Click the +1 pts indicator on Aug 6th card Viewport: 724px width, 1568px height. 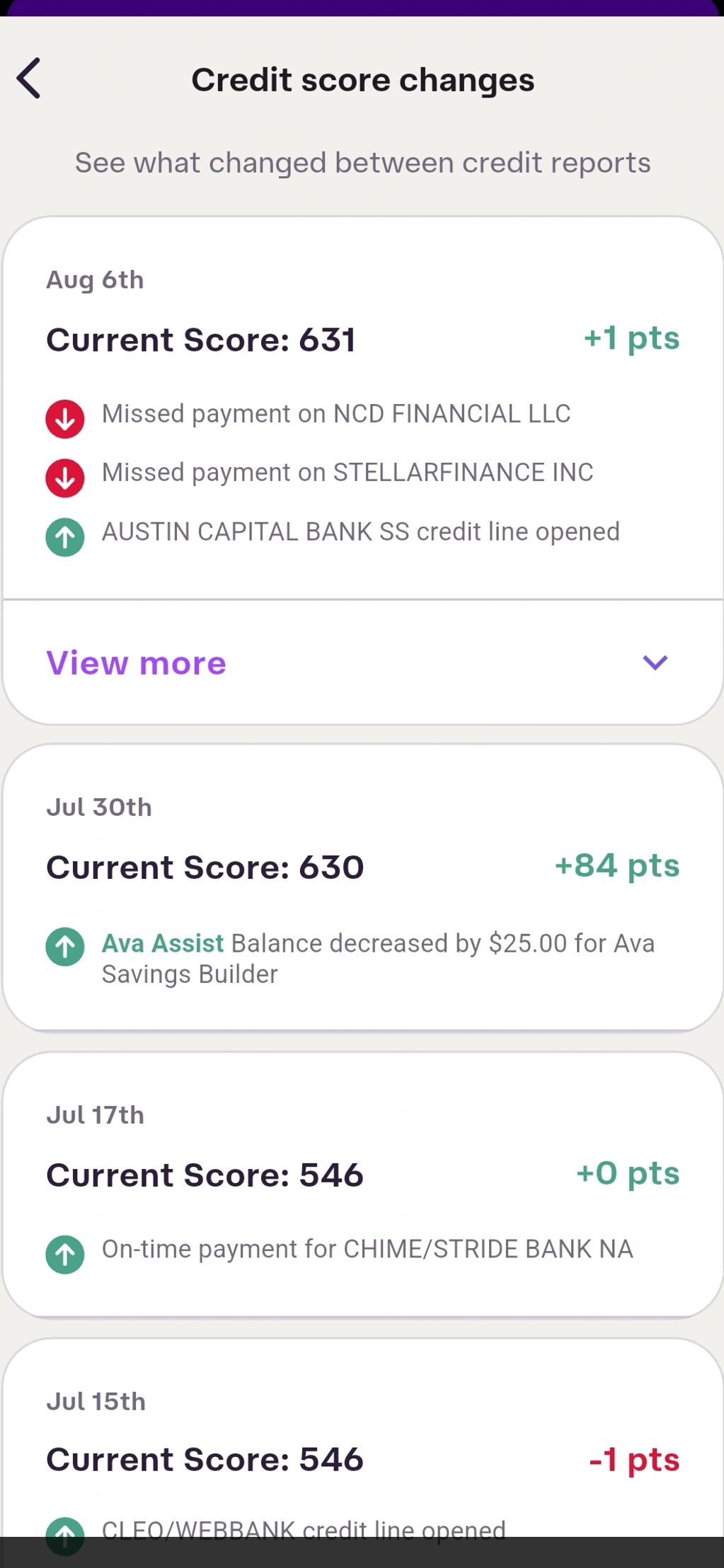632,339
